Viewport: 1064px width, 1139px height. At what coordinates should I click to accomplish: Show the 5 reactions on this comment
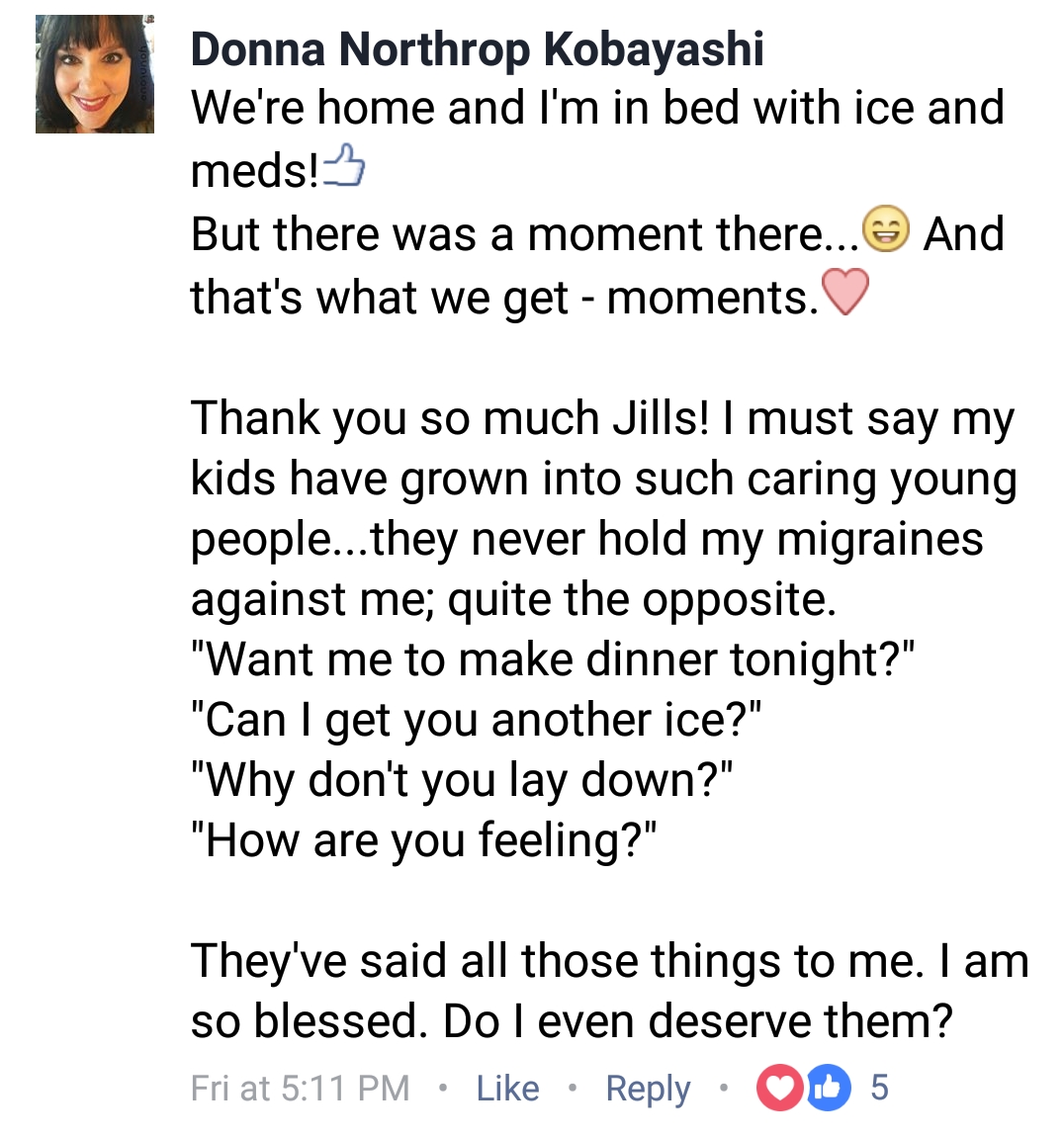point(823,1088)
